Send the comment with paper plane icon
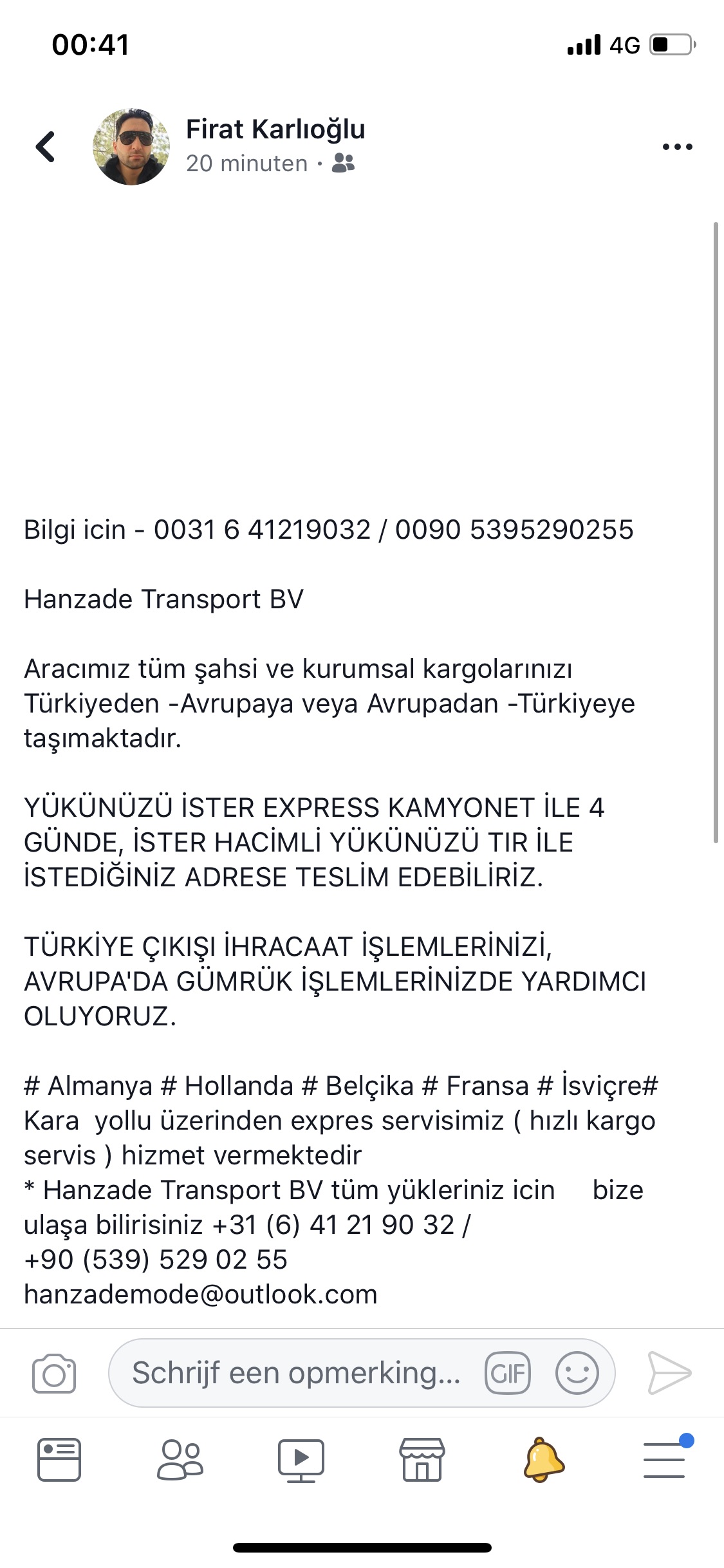 point(669,1373)
